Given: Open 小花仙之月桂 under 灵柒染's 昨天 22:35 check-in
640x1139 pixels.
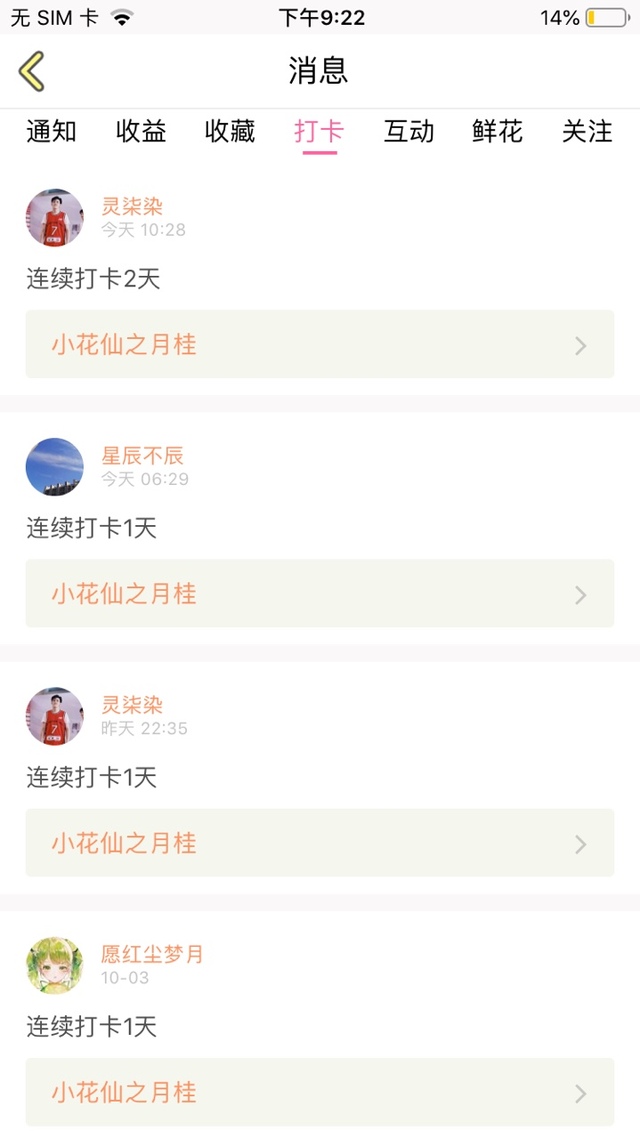Looking at the screenshot, I should [320, 843].
